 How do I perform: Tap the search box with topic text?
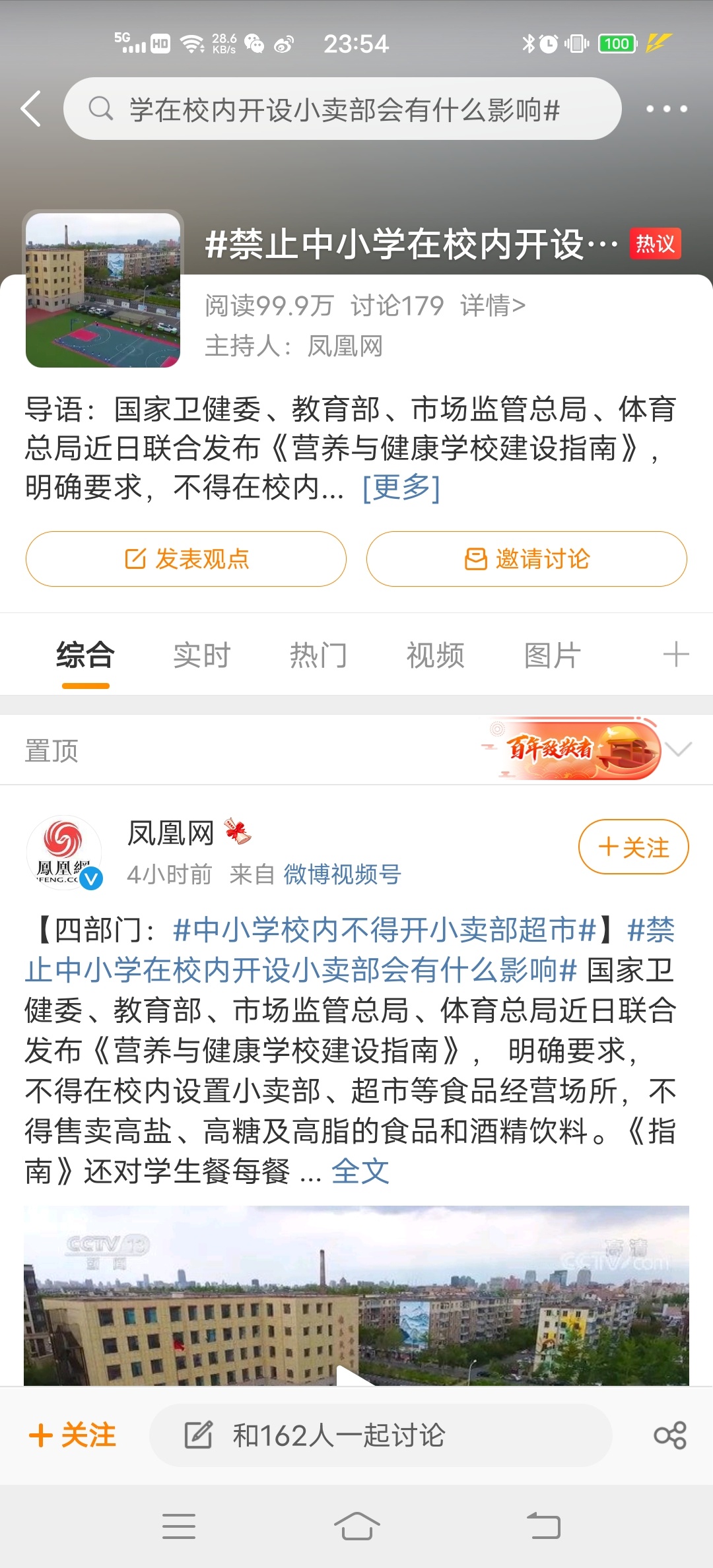[x=343, y=109]
